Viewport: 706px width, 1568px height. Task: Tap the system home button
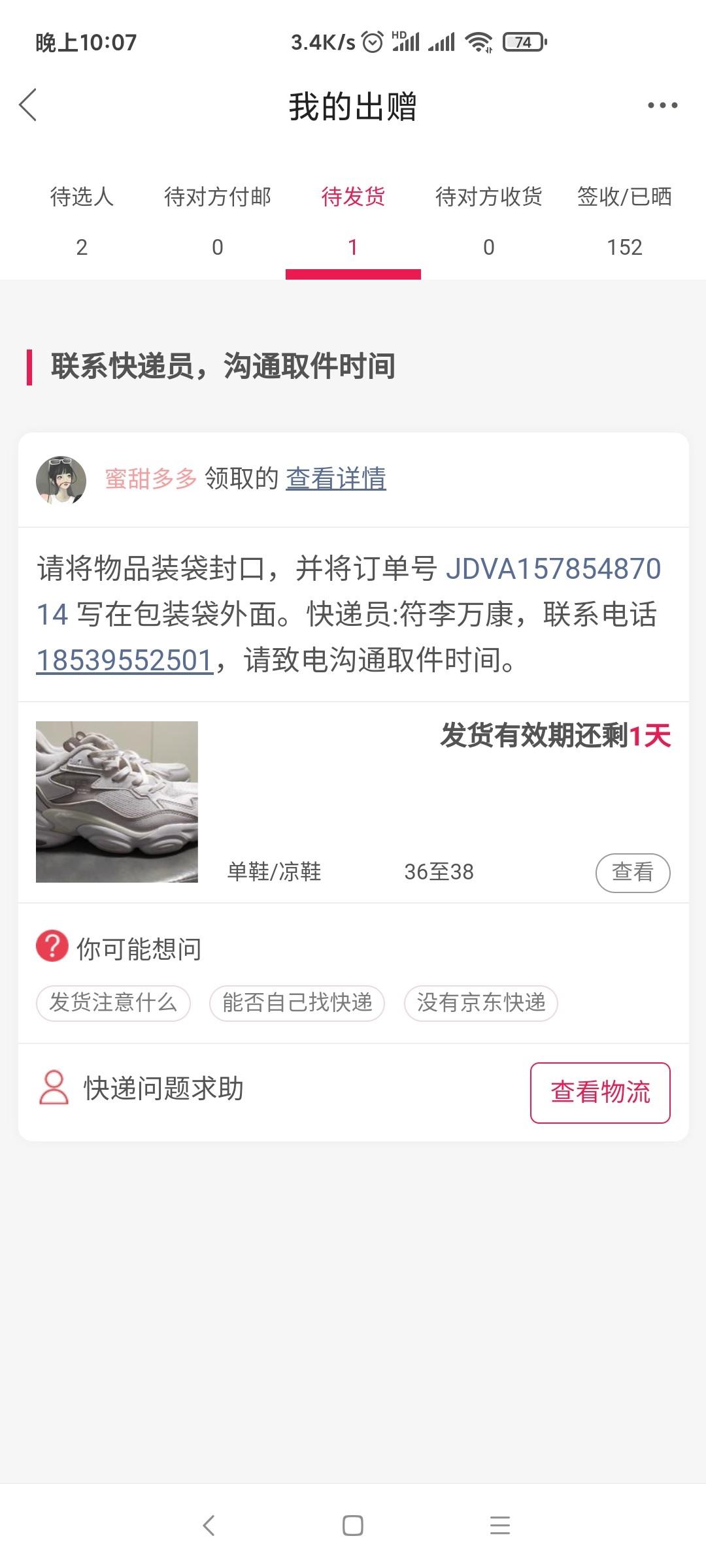(x=353, y=1525)
